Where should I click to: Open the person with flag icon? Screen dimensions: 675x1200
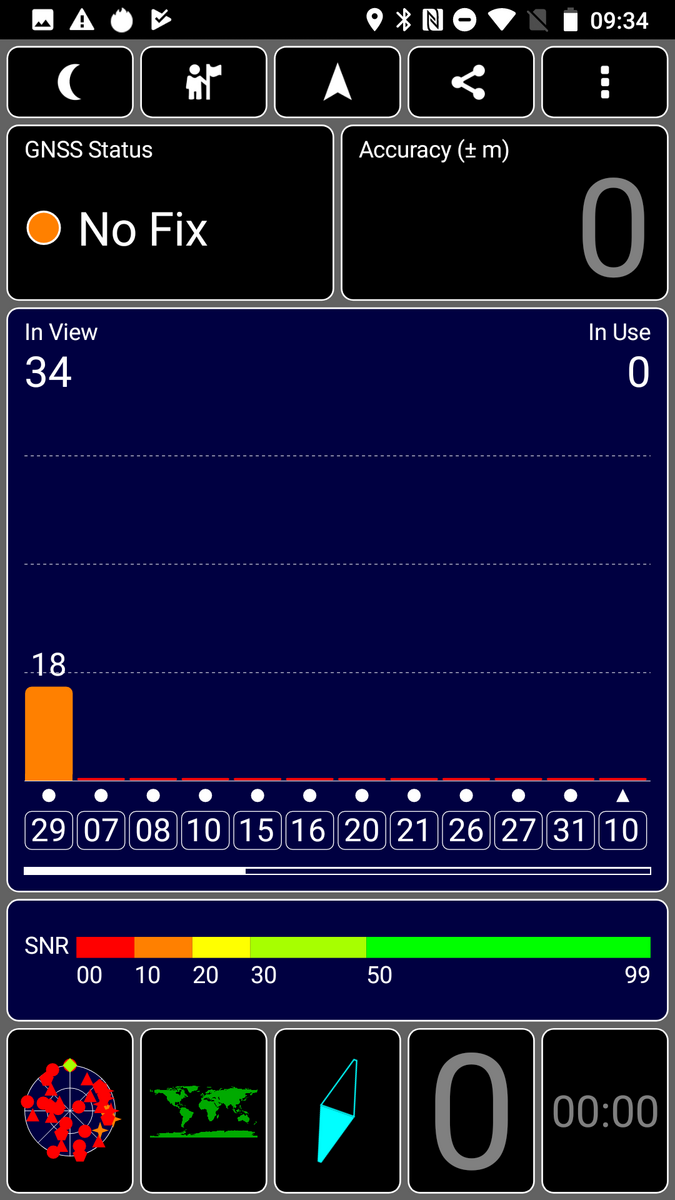click(204, 83)
